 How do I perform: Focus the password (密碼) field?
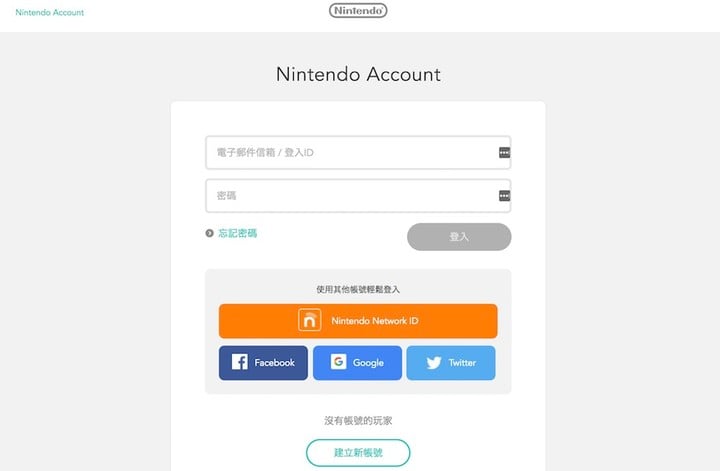350,196
